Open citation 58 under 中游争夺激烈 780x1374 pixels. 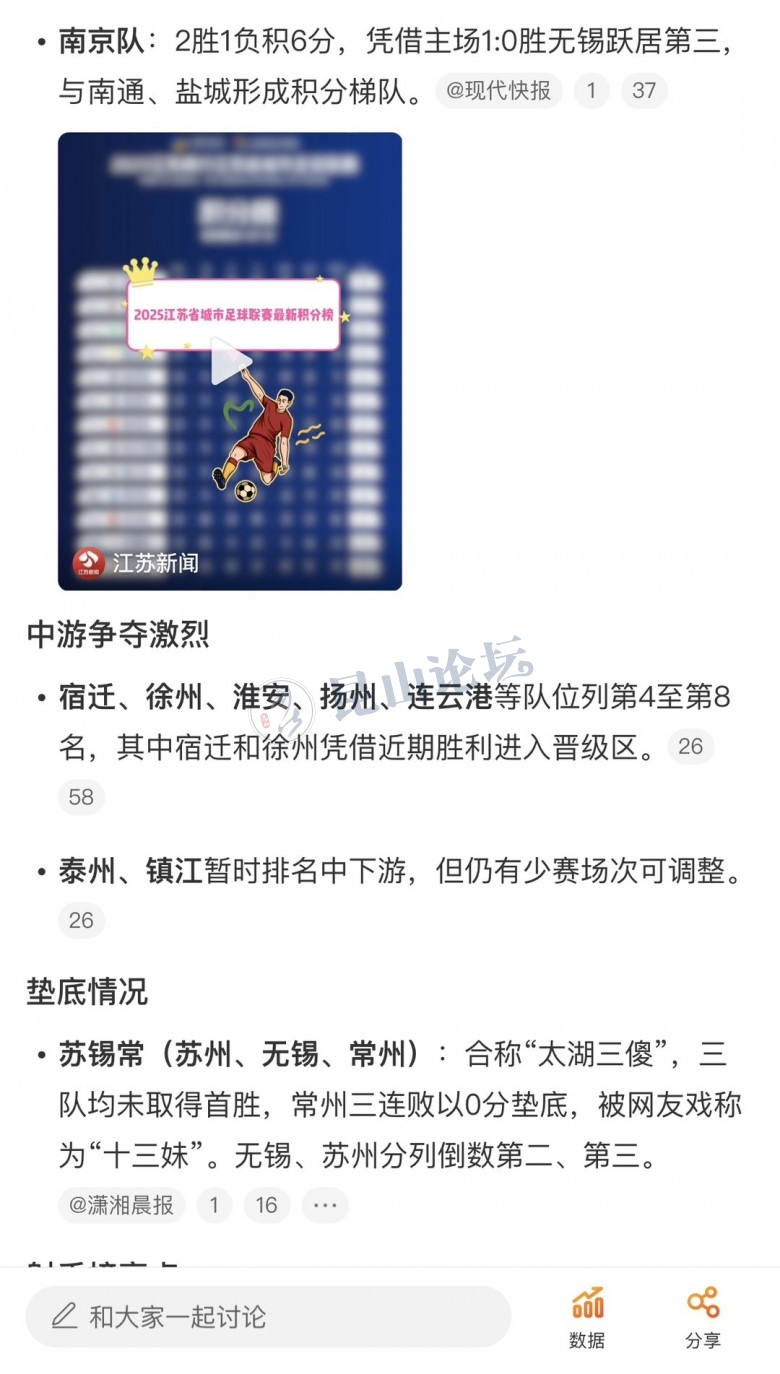(81, 797)
